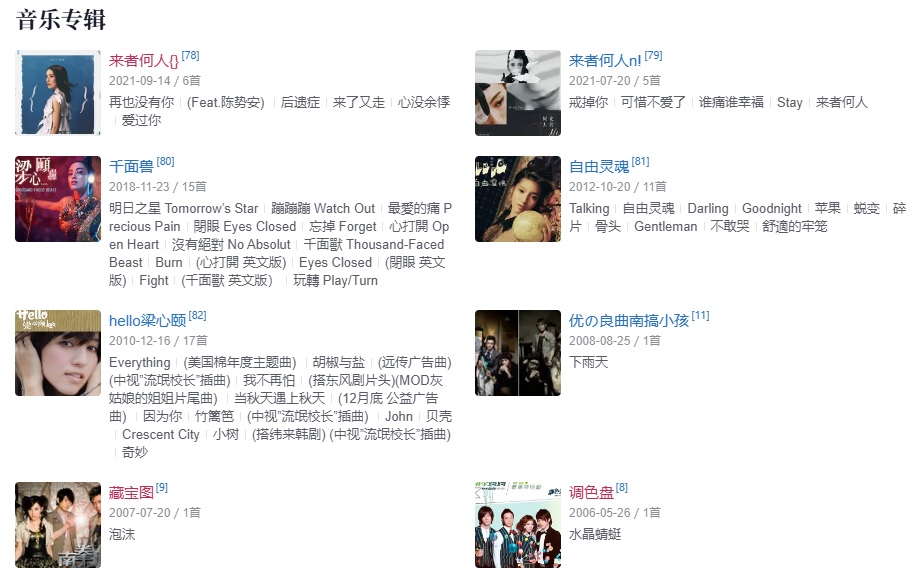View reference 78 next to 来者何人{}
The height and width of the screenshot is (580, 919).
pyautogui.click(x=190, y=56)
